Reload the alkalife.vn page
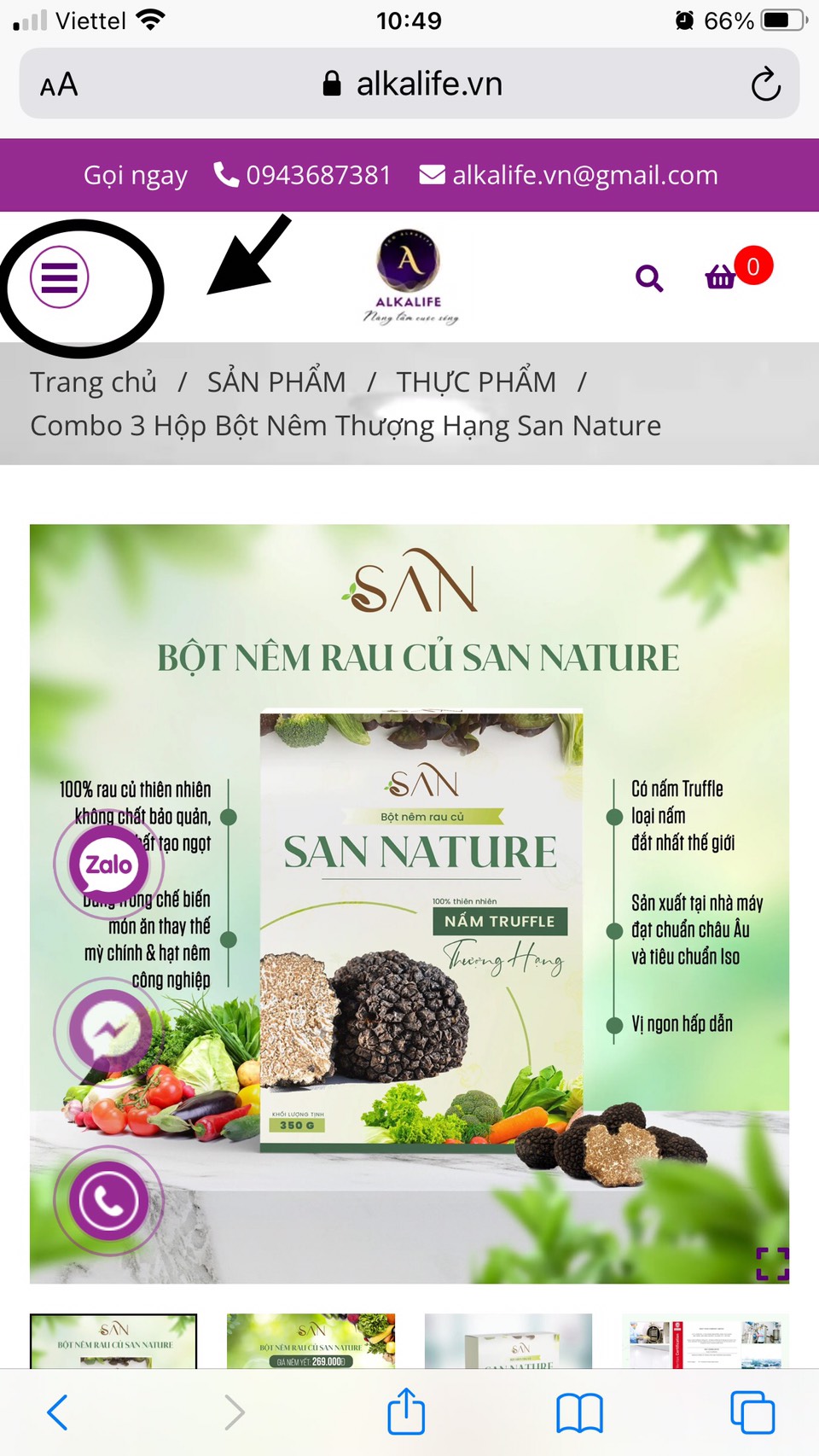Viewport: 819px width, 1456px height. point(765,84)
